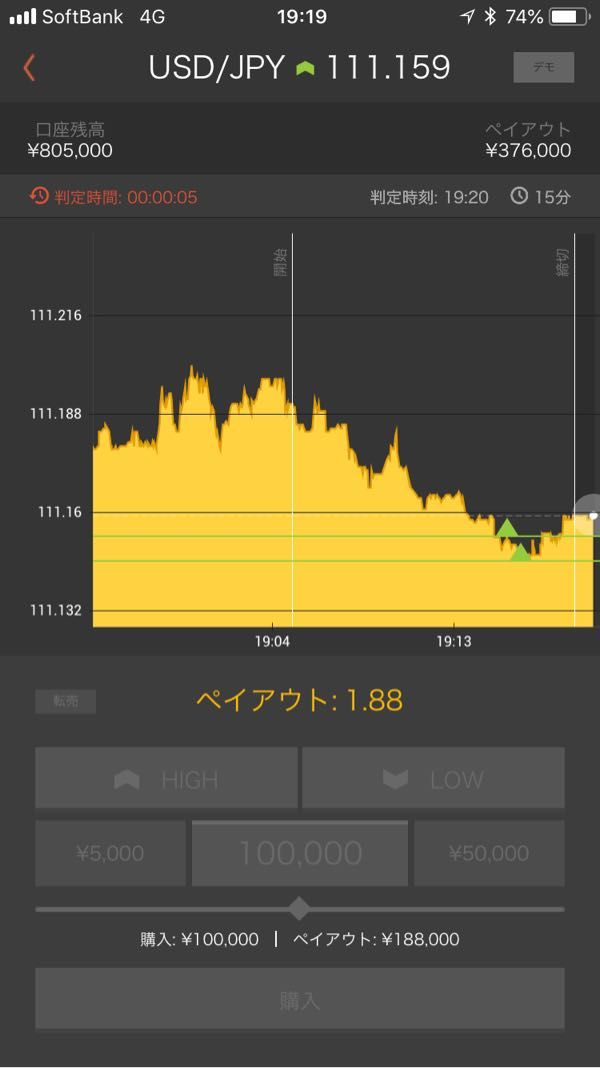This screenshot has width=600, height=1068.
Task: Choose the ¥50,000 amount
Action: 489,853
